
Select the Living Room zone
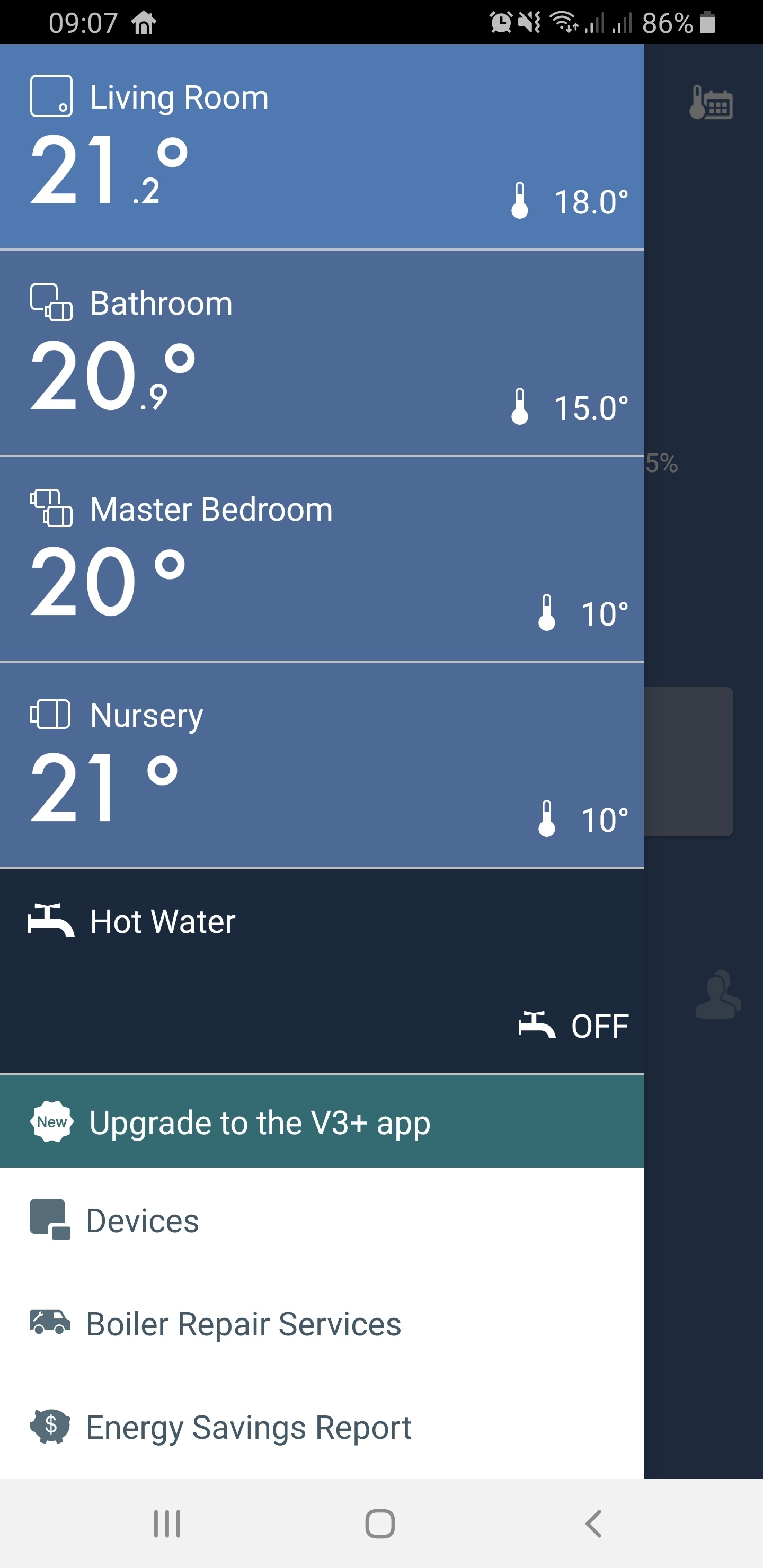click(322, 147)
